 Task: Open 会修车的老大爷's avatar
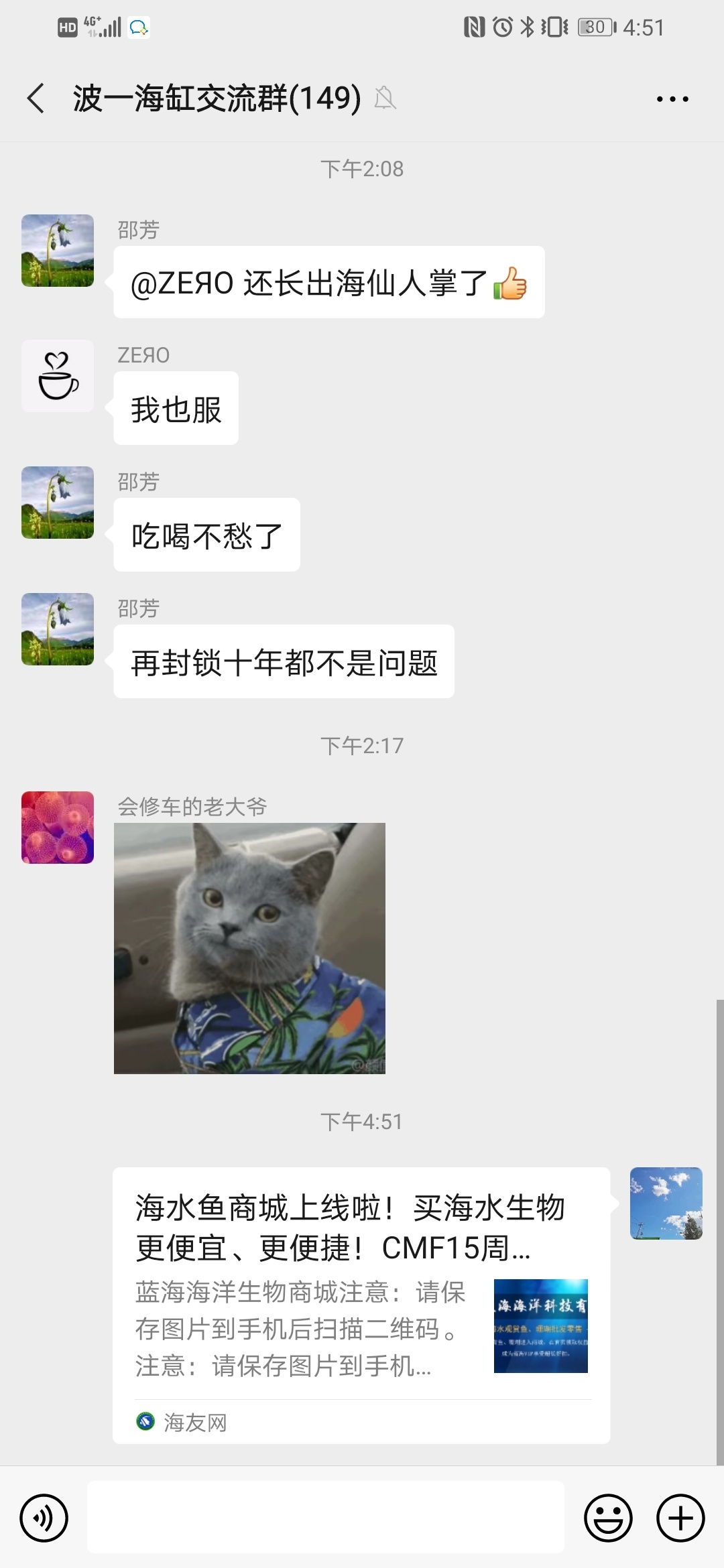pos(58,828)
